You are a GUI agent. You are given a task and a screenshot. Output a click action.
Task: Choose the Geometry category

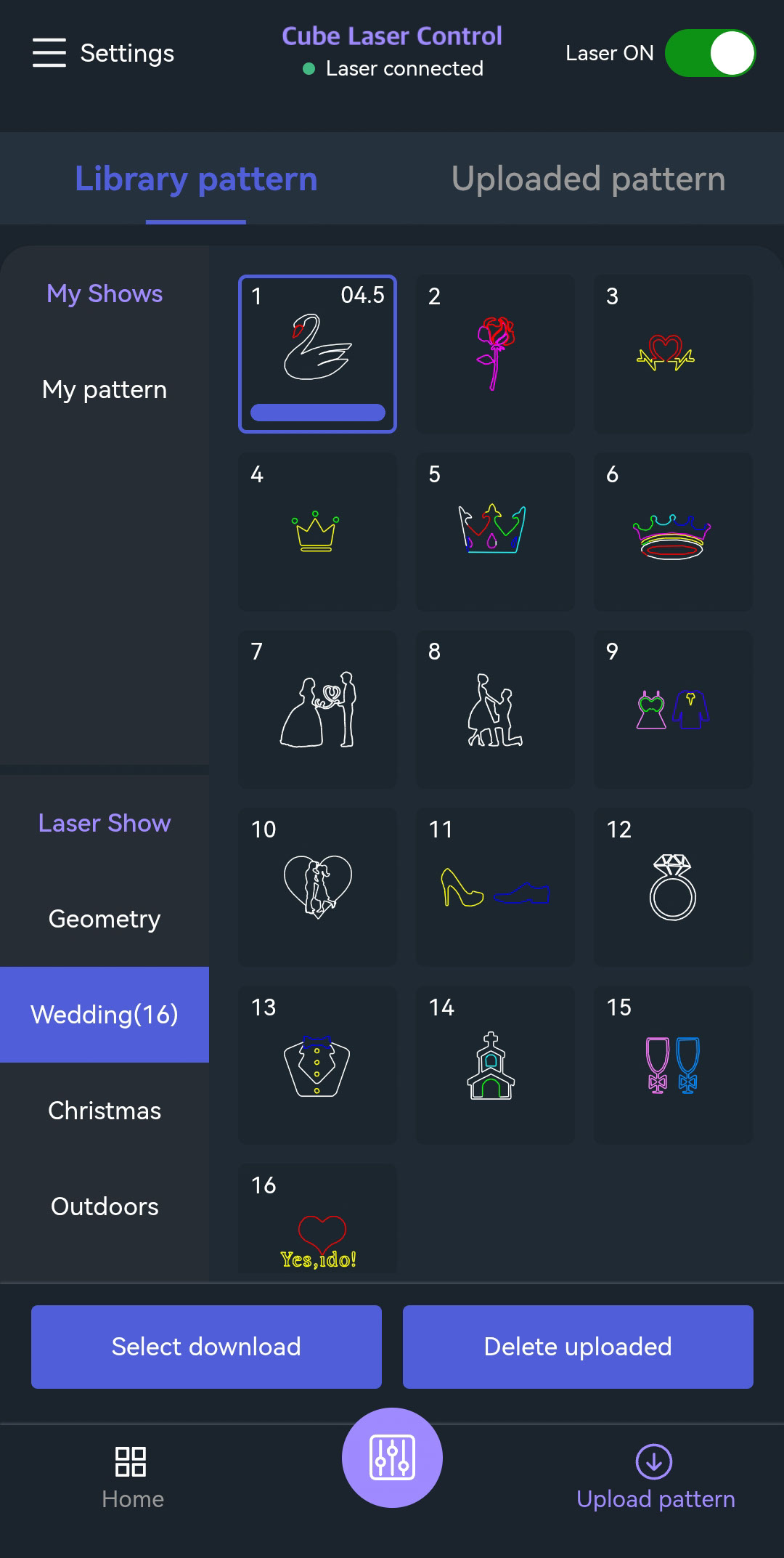coord(105,919)
